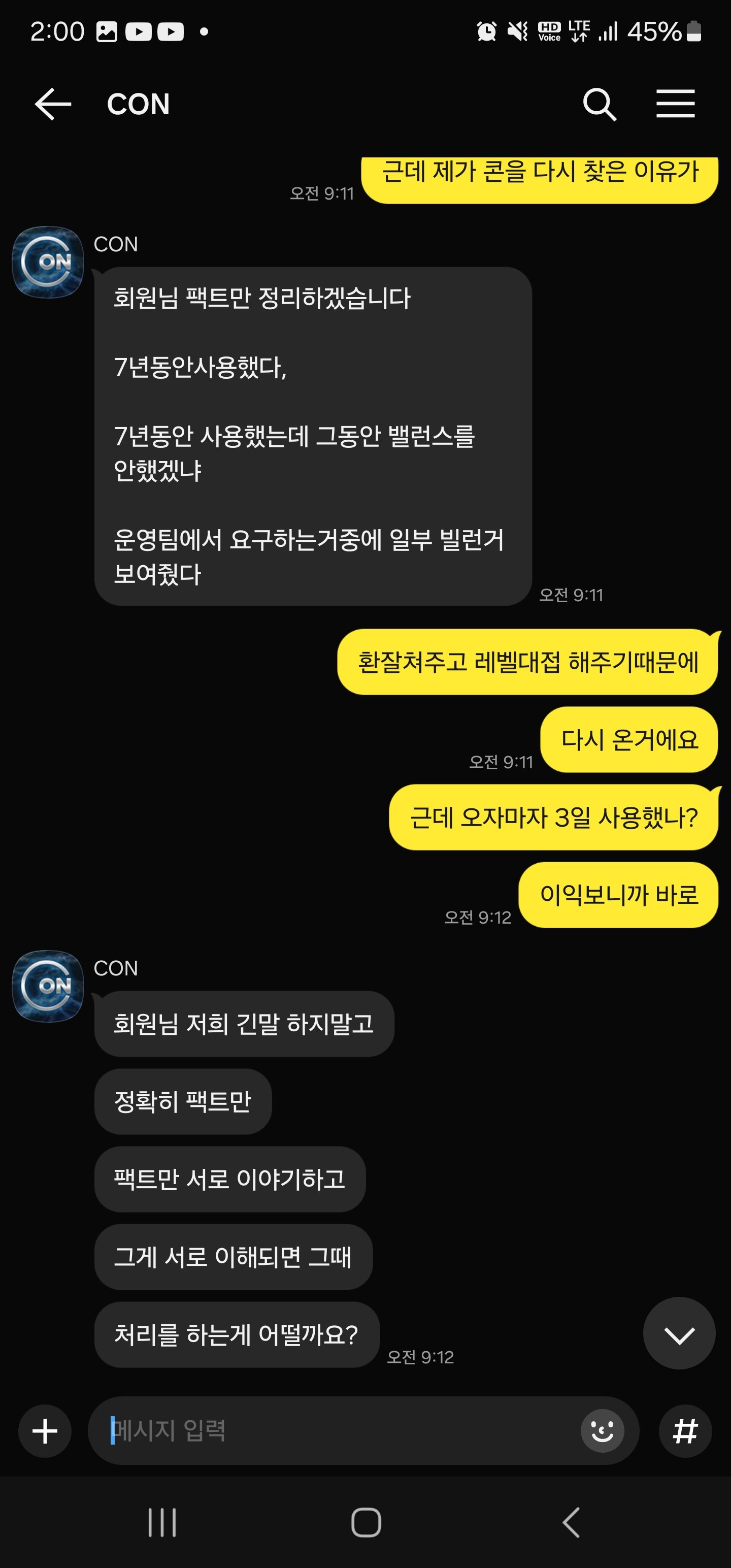The height and width of the screenshot is (1568, 731).
Task: Open the plus attachment menu
Action: coord(45,1431)
